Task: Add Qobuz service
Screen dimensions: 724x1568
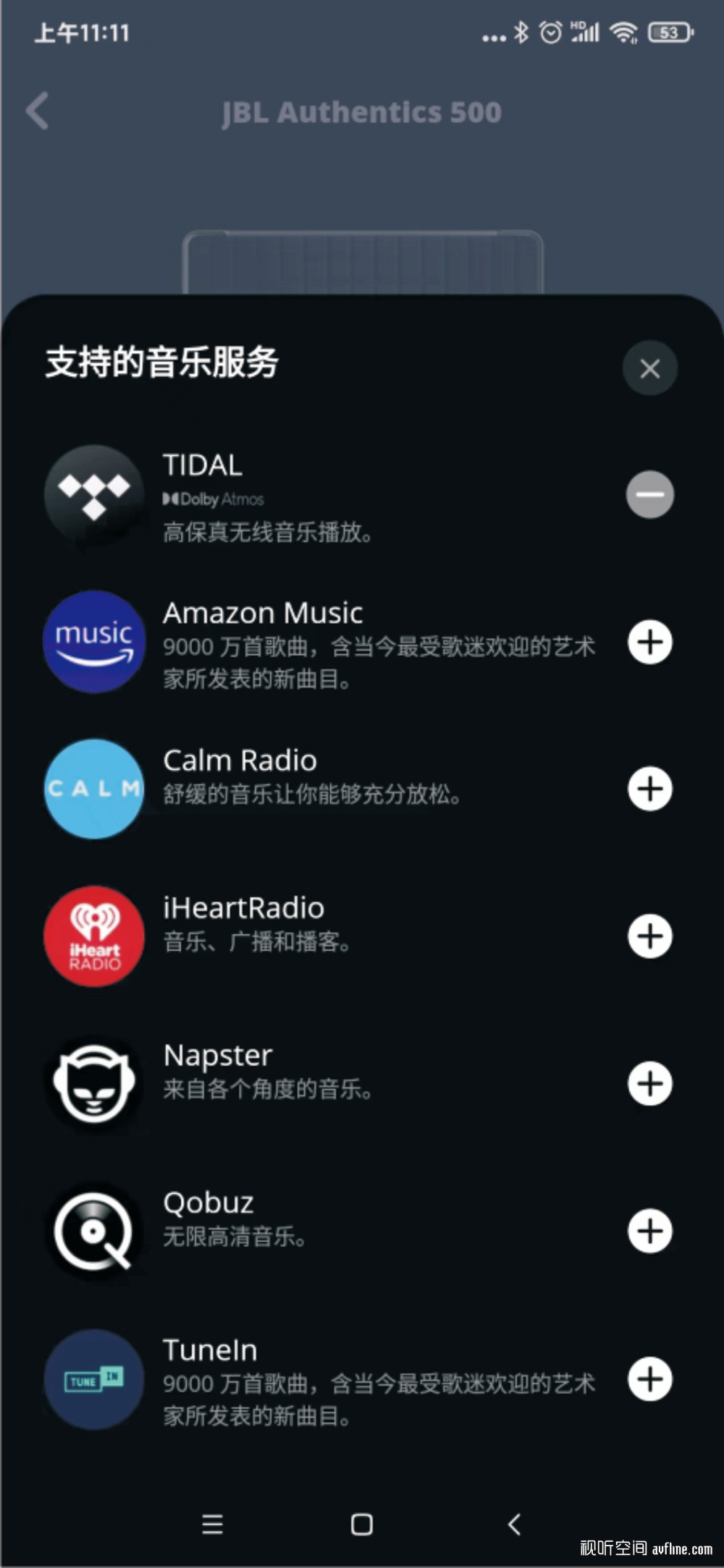Action: point(649,1231)
